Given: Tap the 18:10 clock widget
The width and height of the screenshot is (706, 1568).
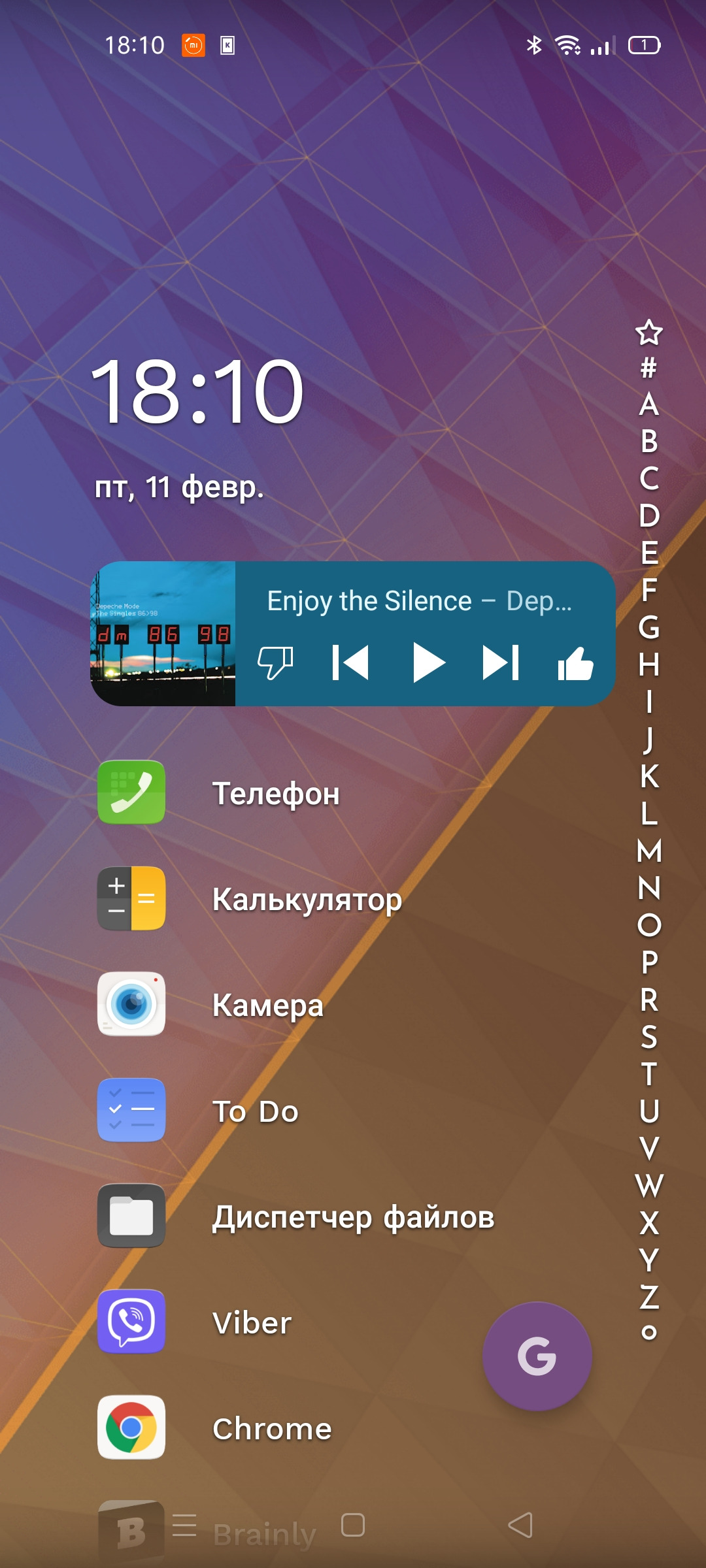Looking at the screenshot, I should [x=197, y=392].
